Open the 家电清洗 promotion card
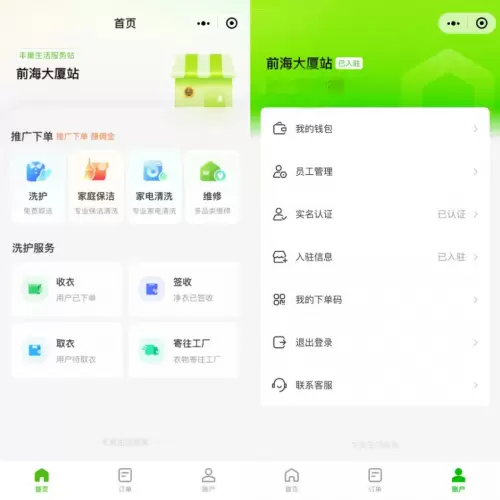The width and height of the screenshot is (500, 500). 154,187
